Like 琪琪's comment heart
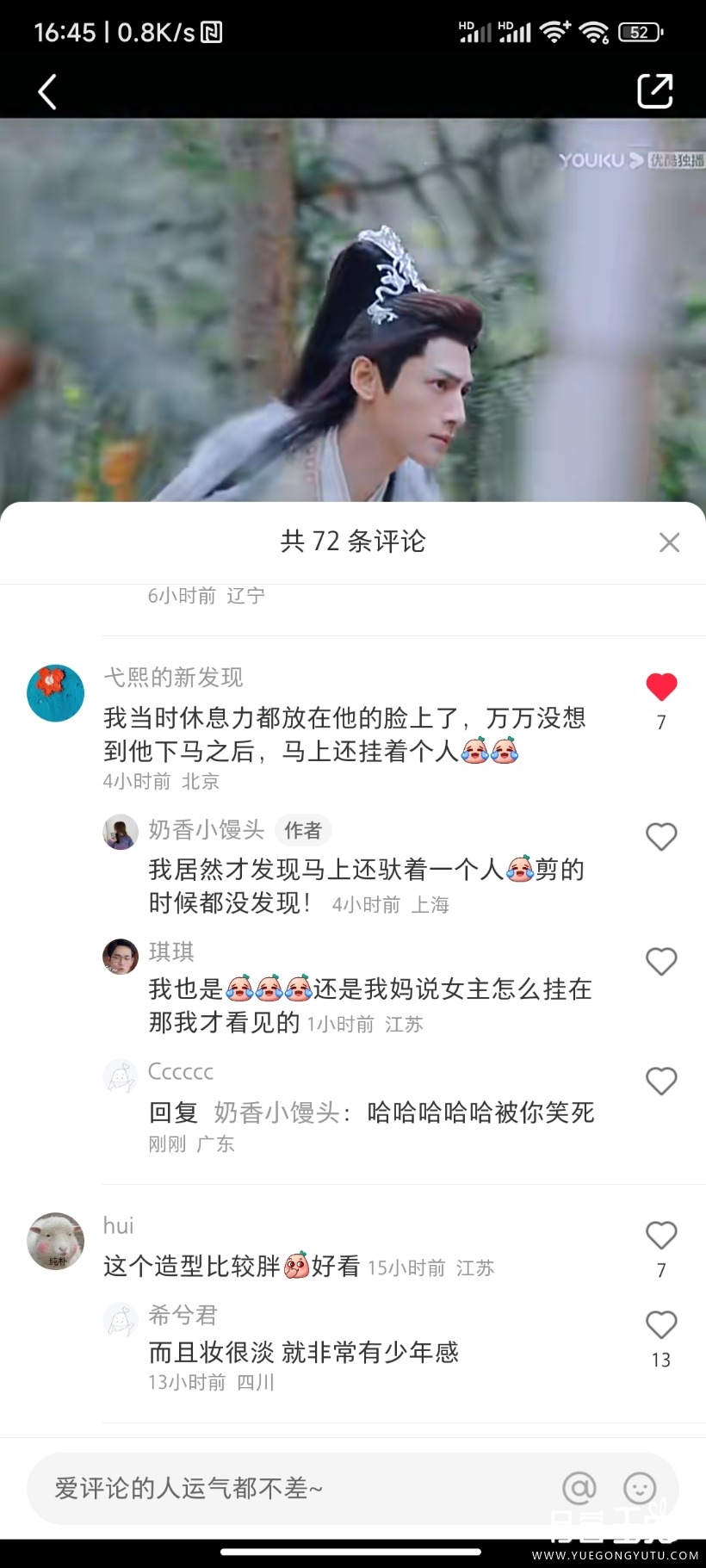706x1568 pixels. coord(661,961)
